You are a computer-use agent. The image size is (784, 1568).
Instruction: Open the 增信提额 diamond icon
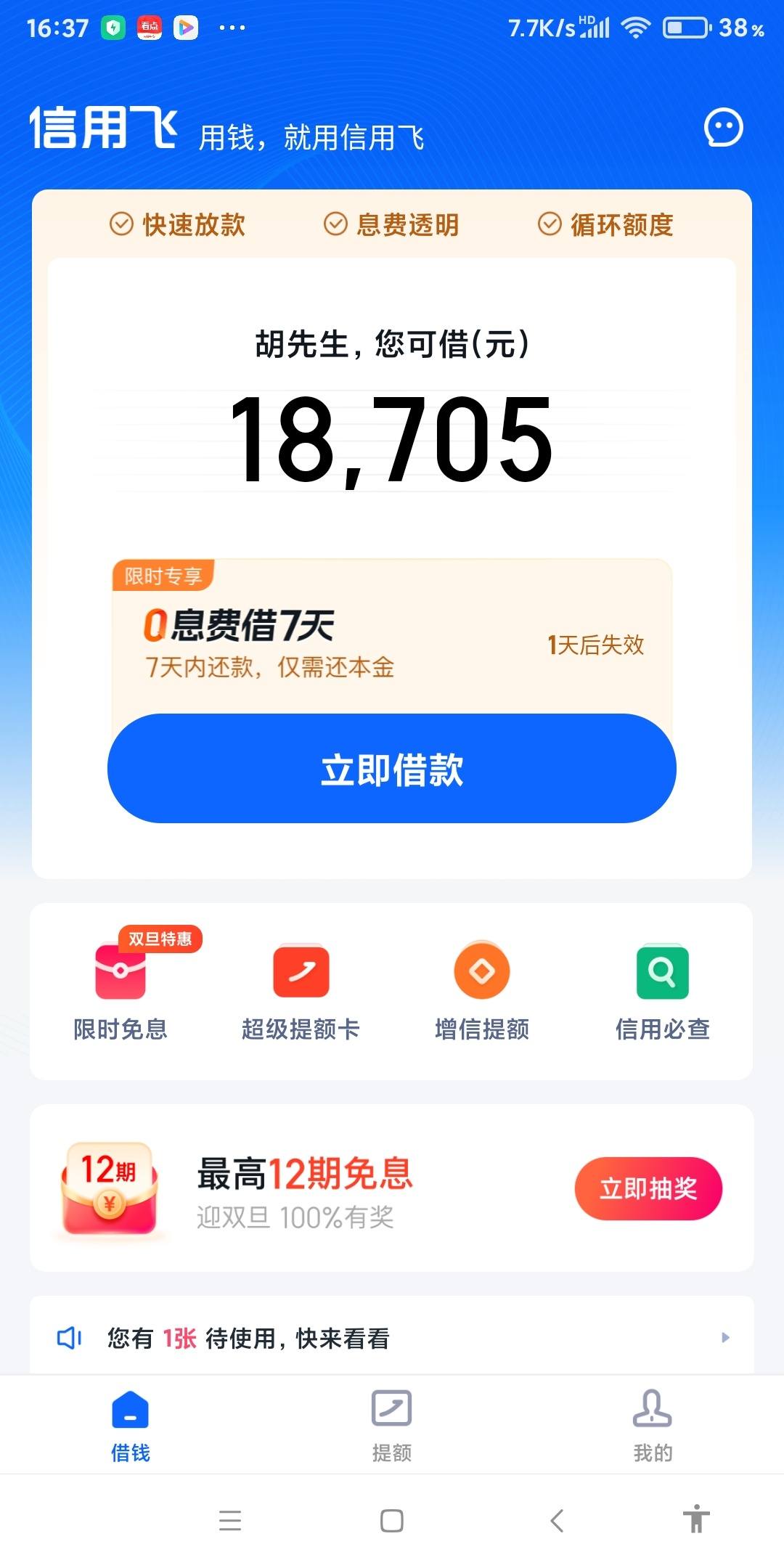[x=482, y=971]
